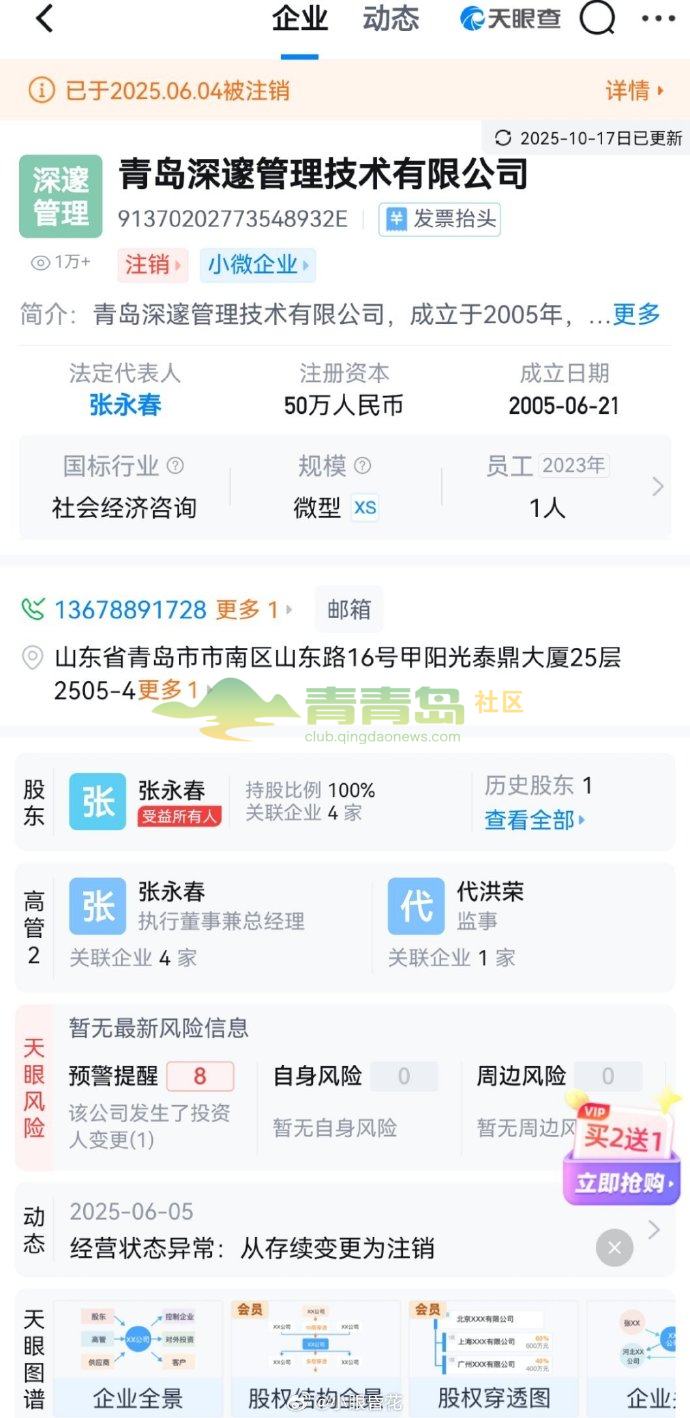Go back using the top-left arrow
Image resolution: width=690 pixels, height=1418 pixels.
coord(44,19)
